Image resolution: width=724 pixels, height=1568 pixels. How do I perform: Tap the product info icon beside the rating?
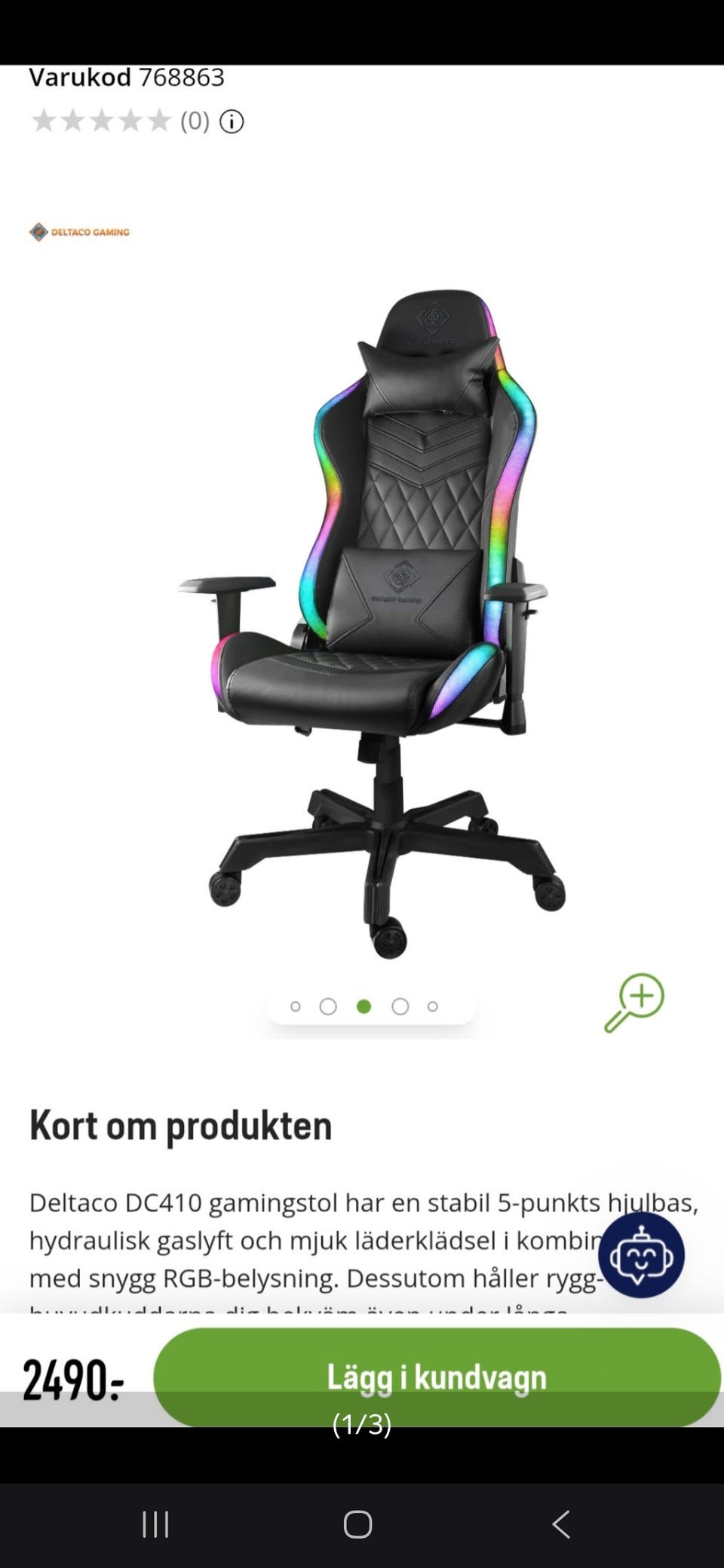click(x=231, y=121)
